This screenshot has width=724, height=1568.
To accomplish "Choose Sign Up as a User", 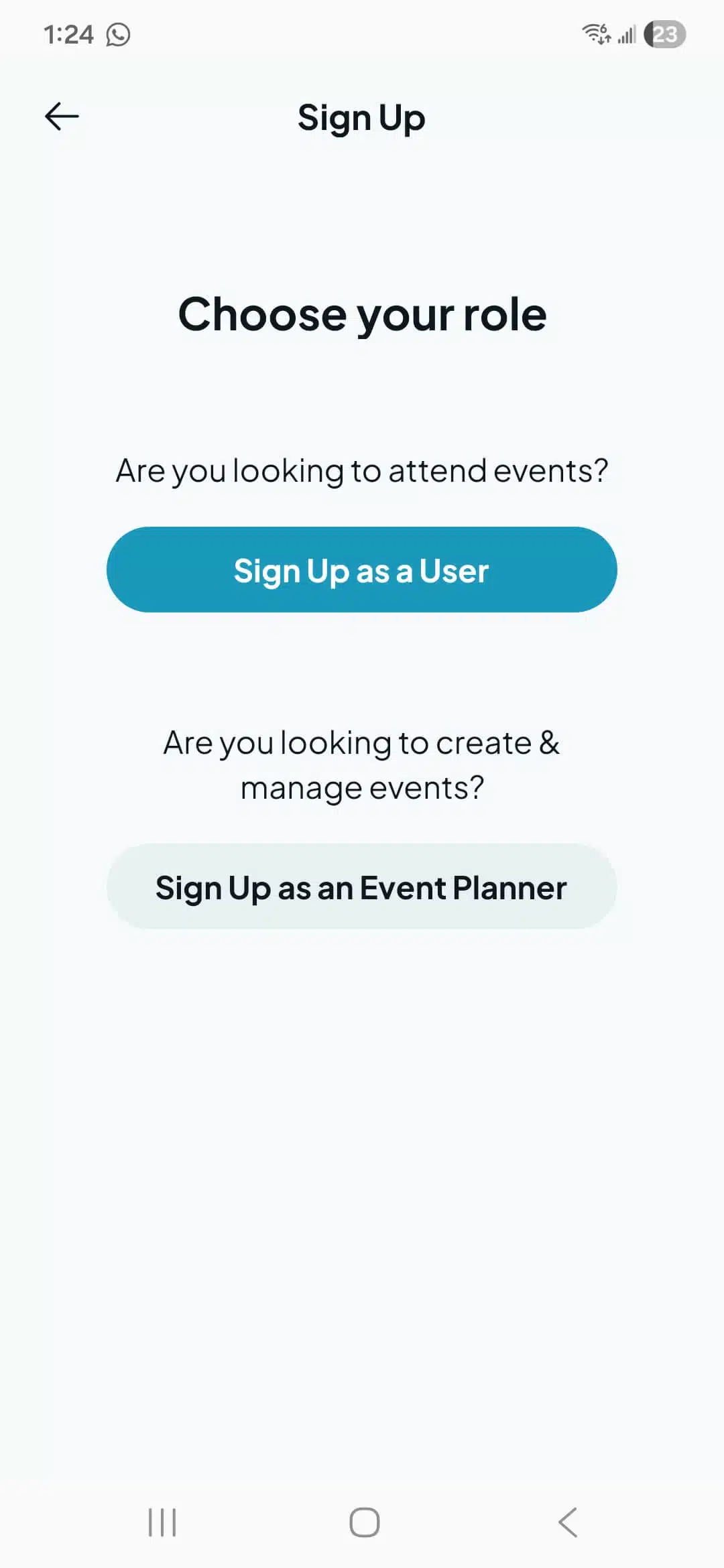I will [x=361, y=570].
